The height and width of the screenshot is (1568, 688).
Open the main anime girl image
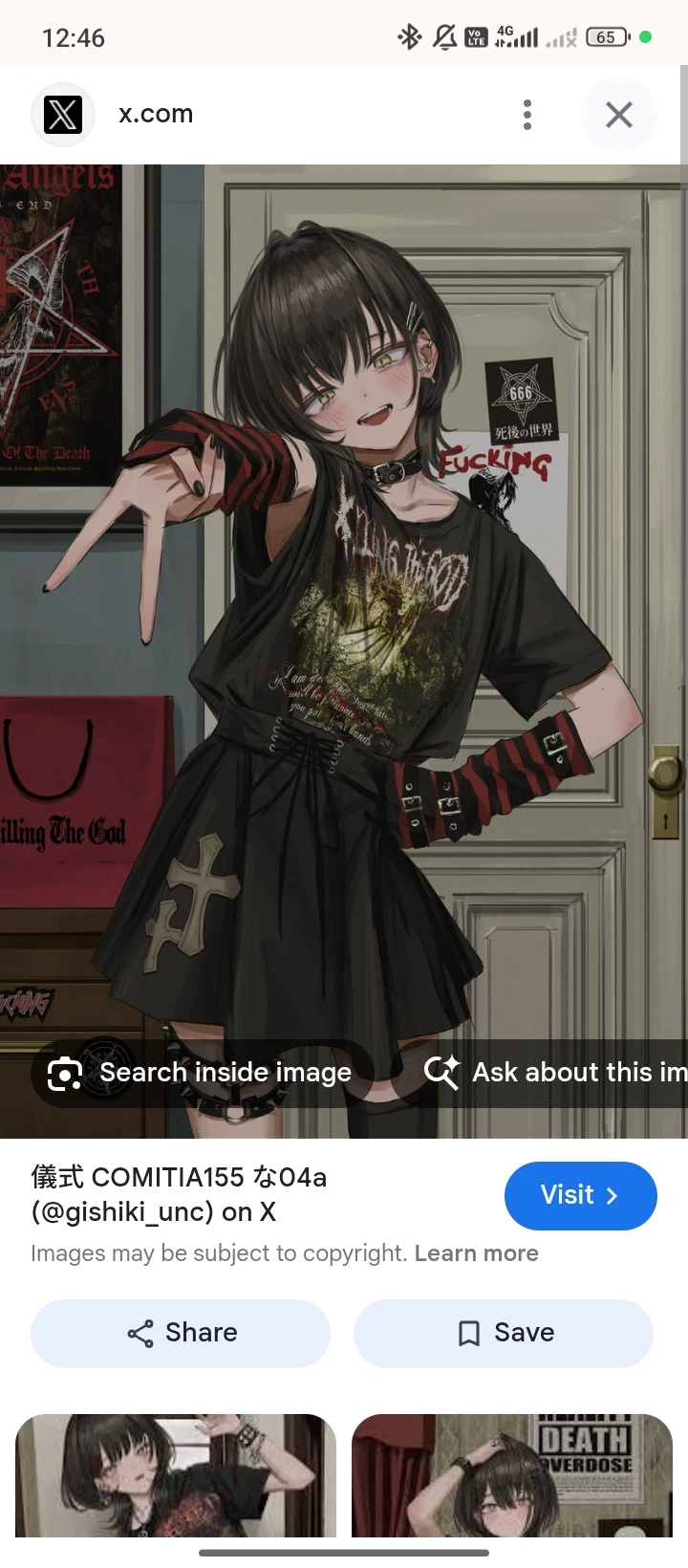coord(344,621)
